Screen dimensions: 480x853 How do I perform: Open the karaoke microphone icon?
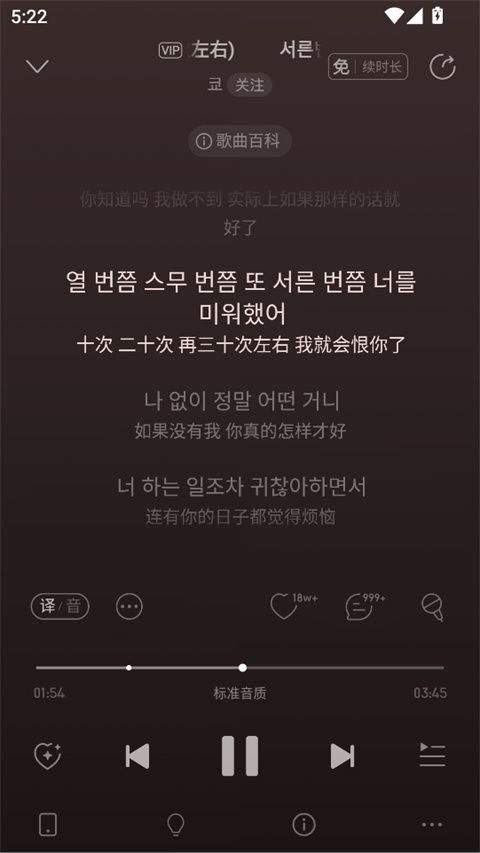coord(433,607)
